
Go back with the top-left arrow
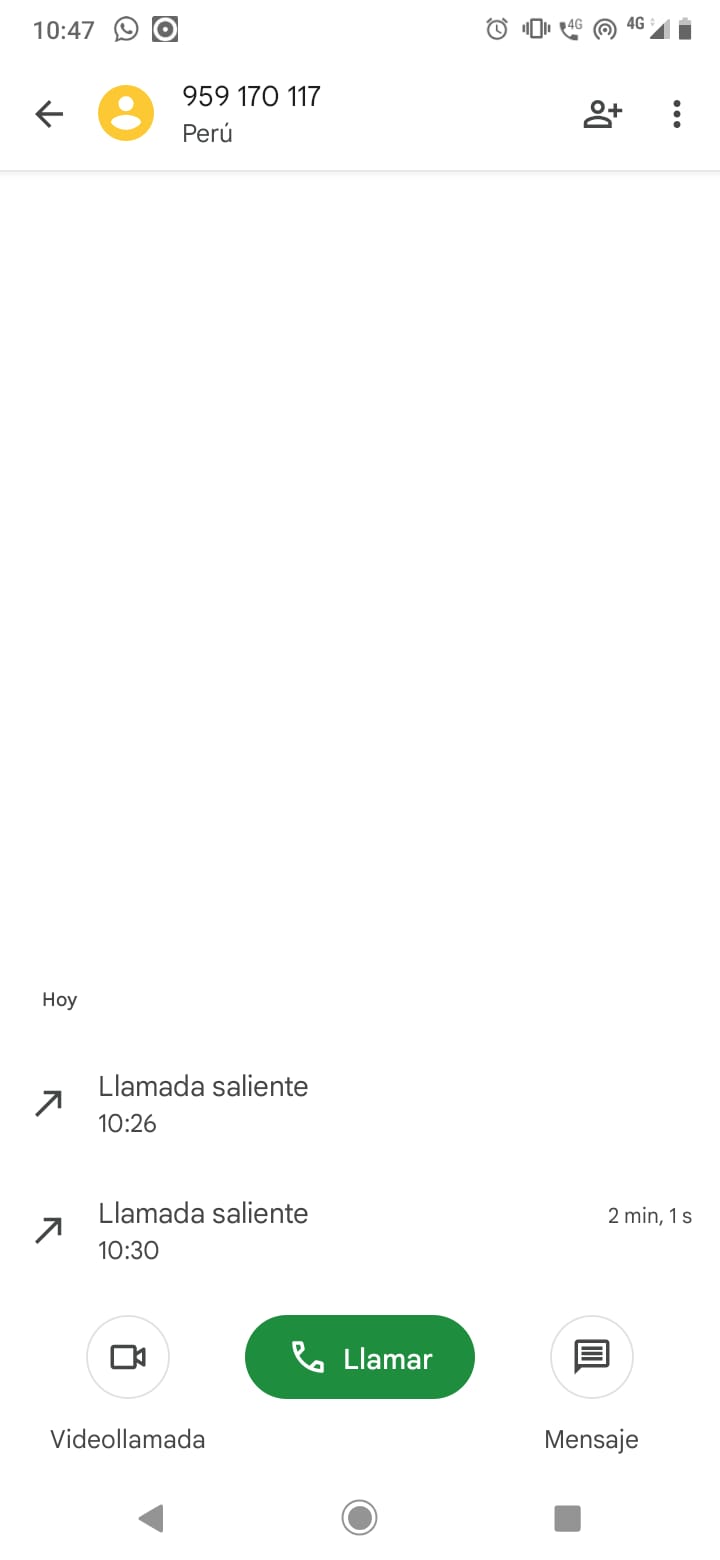pyautogui.click(x=49, y=114)
